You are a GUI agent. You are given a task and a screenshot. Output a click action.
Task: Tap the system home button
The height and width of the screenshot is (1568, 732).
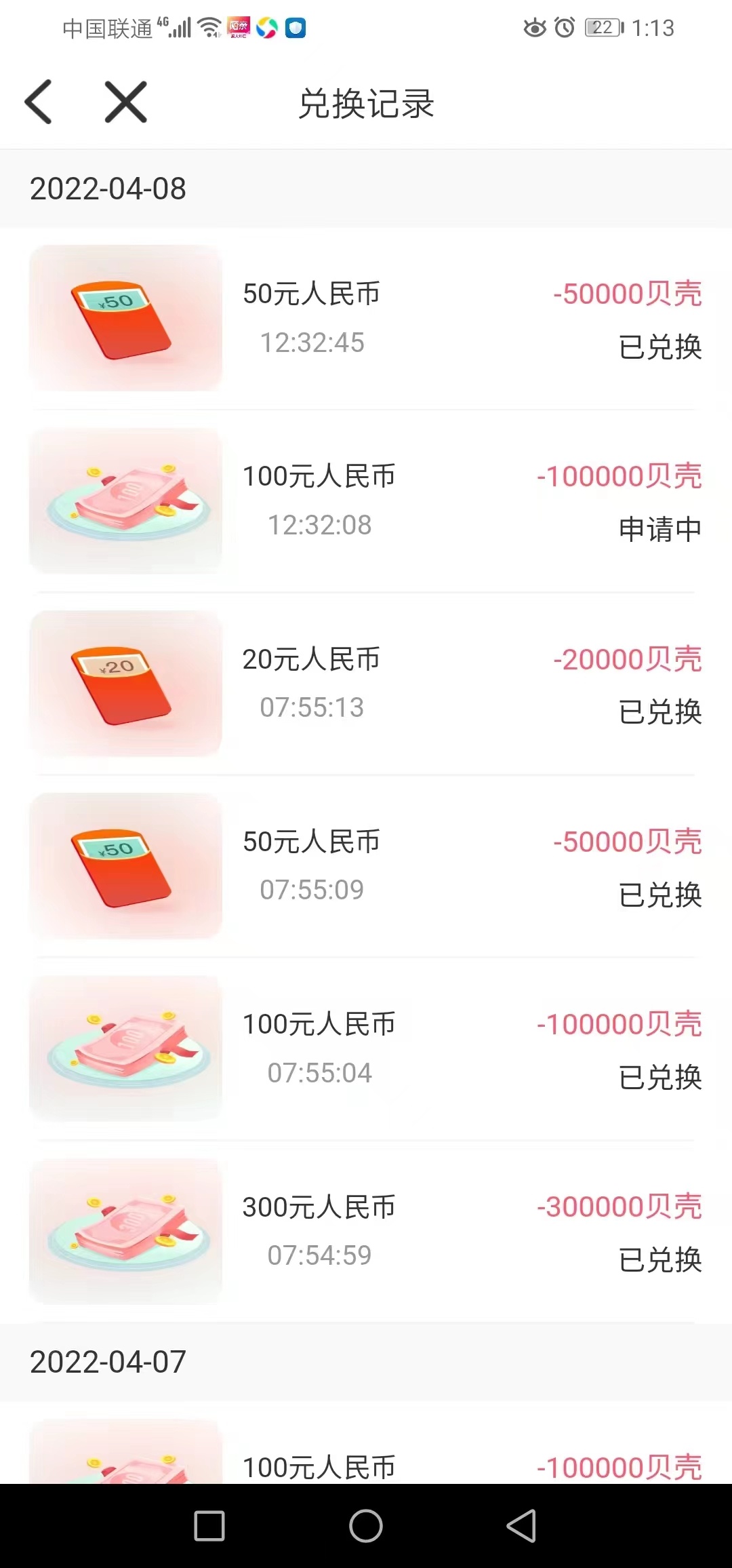[x=366, y=1526]
